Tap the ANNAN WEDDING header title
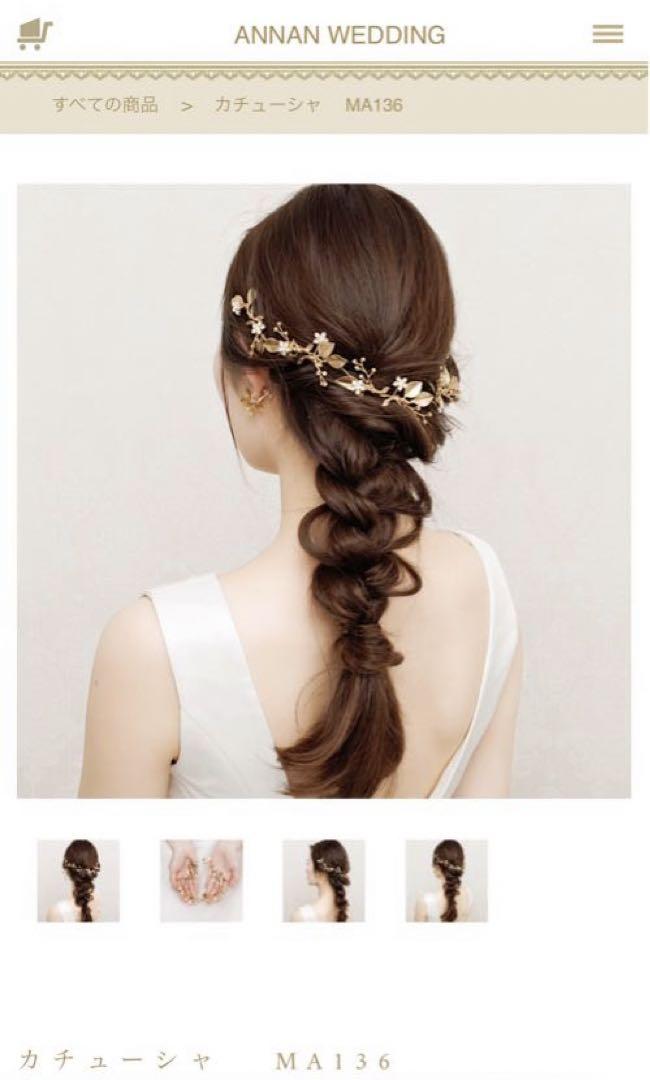Image resolution: width=650 pixels, height=1080 pixels. pyautogui.click(x=339, y=34)
